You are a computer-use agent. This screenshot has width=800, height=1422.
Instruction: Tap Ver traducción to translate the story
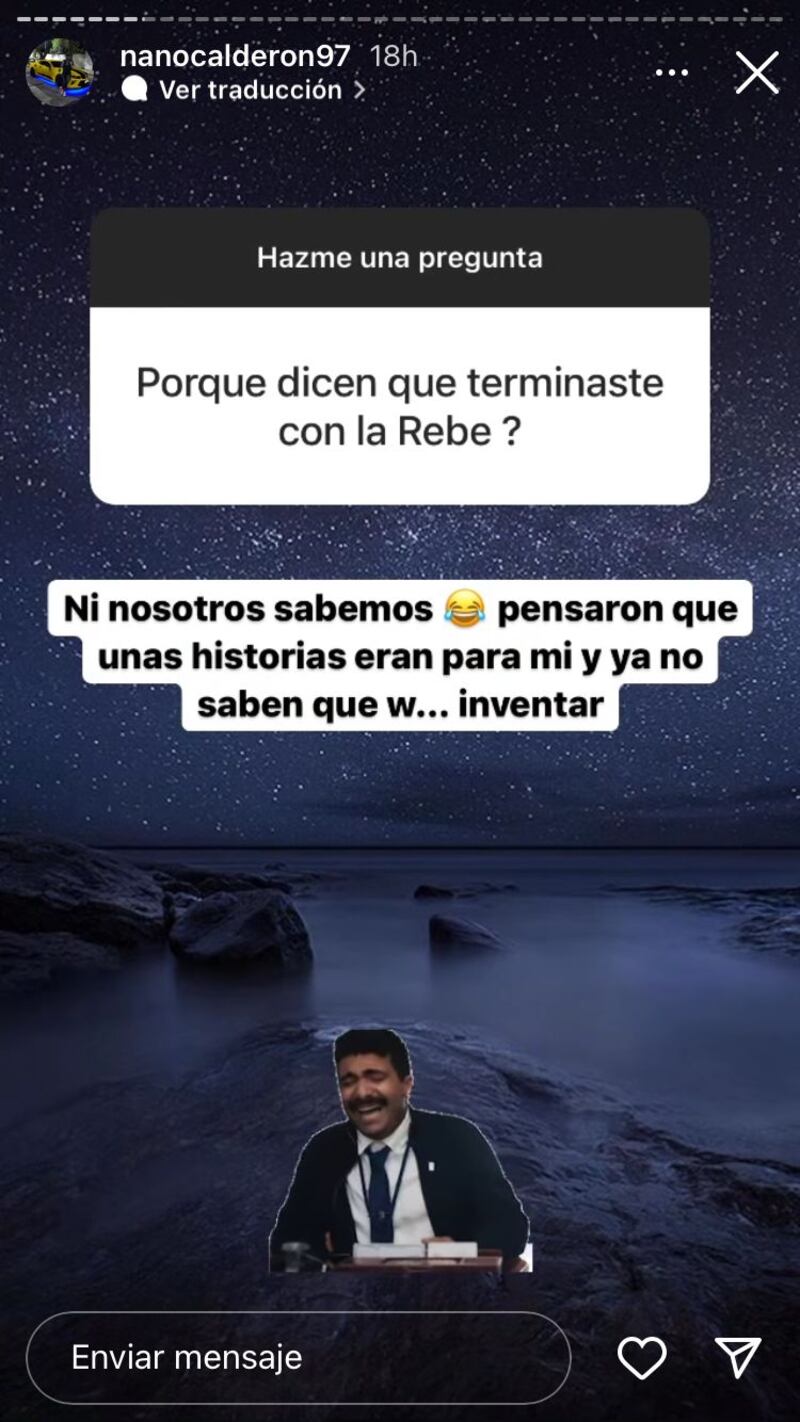(250, 90)
